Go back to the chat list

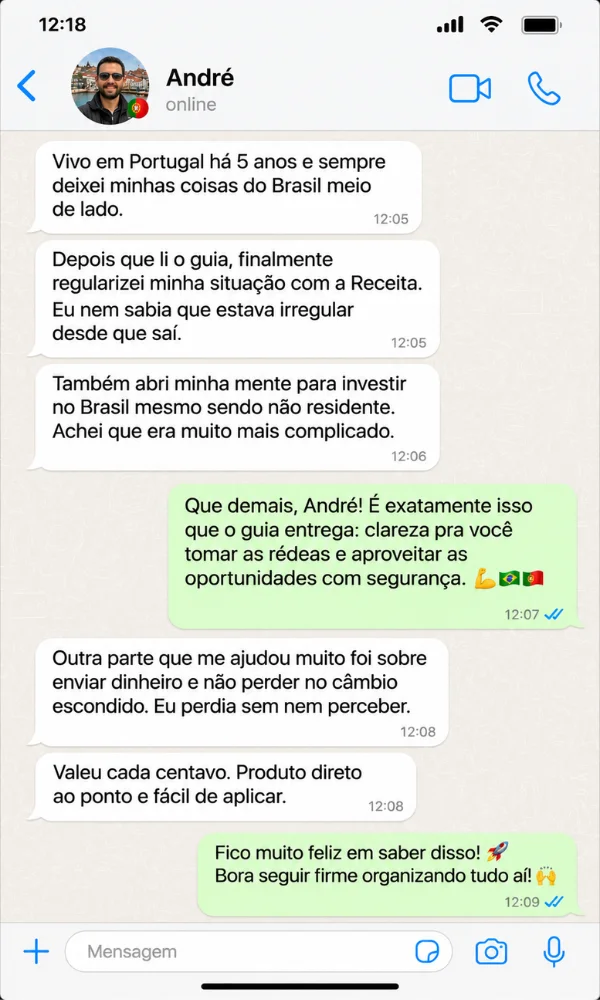click(x=27, y=86)
